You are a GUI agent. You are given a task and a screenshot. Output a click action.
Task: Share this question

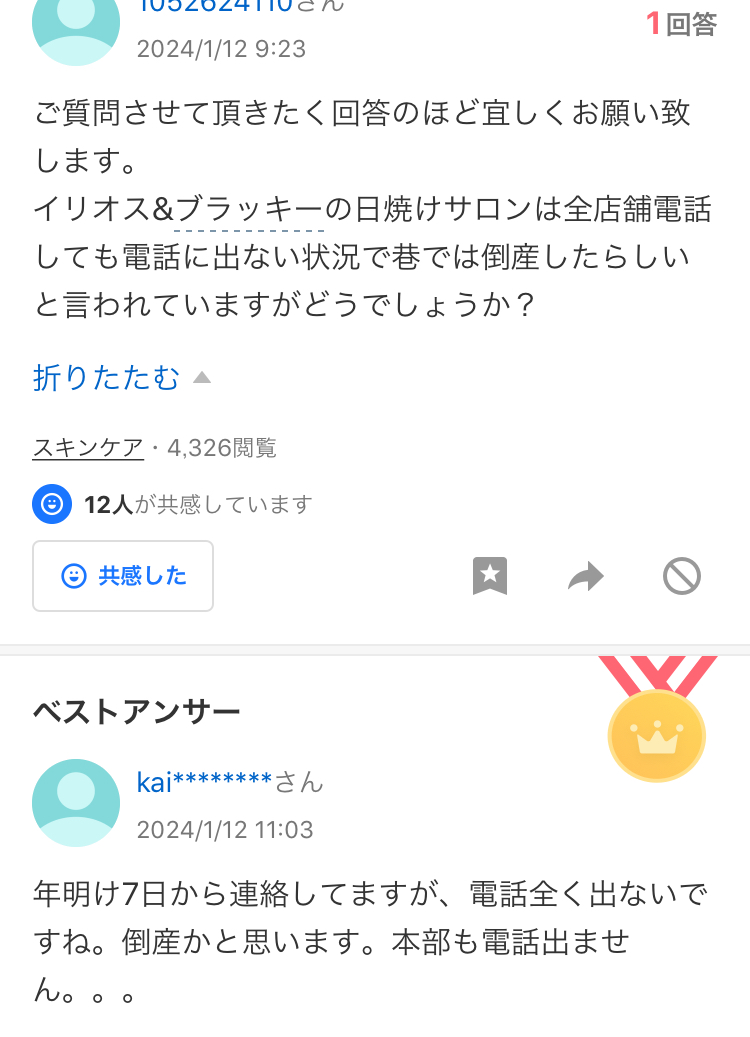coord(586,576)
